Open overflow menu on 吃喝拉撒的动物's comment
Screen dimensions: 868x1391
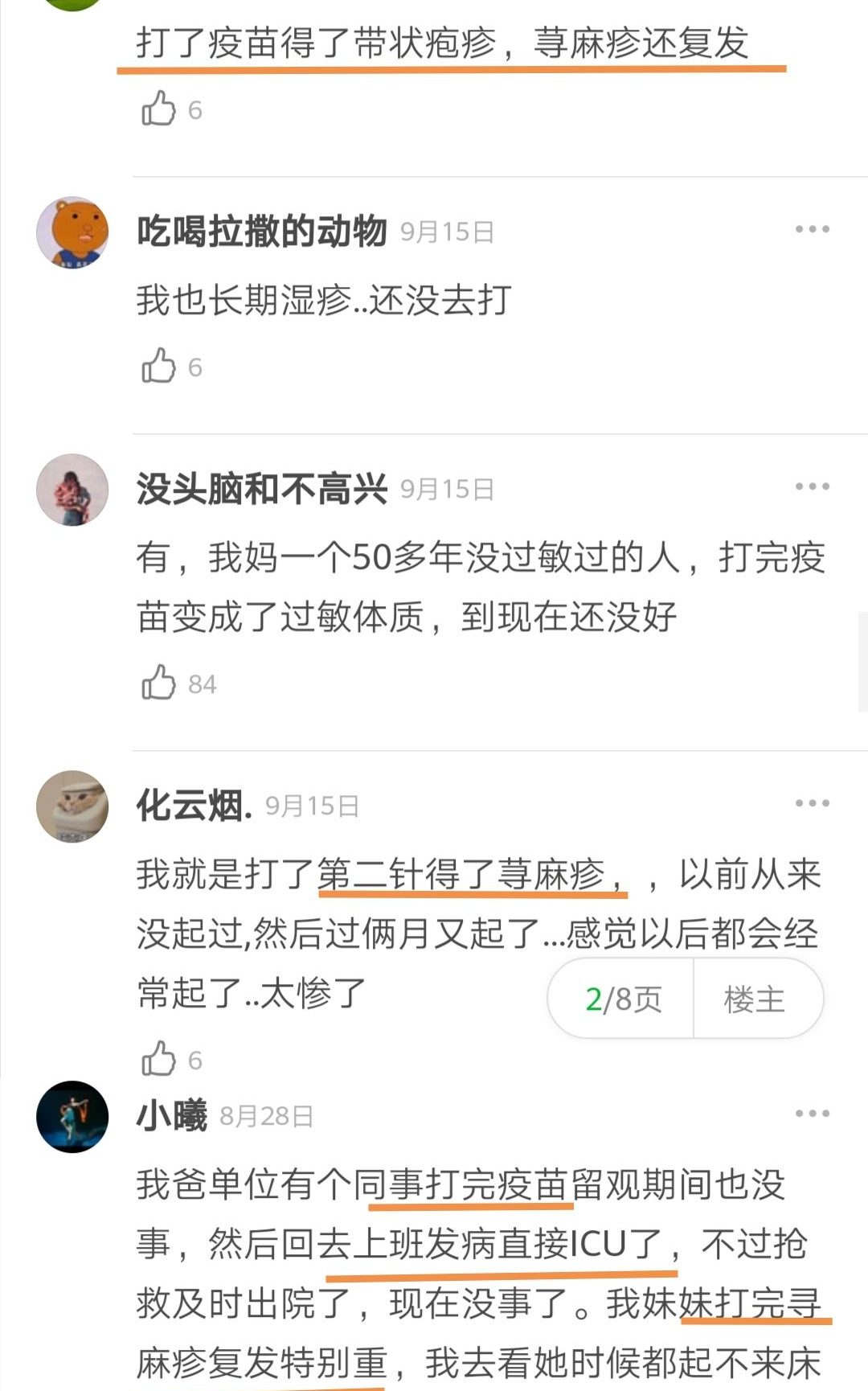click(x=812, y=230)
